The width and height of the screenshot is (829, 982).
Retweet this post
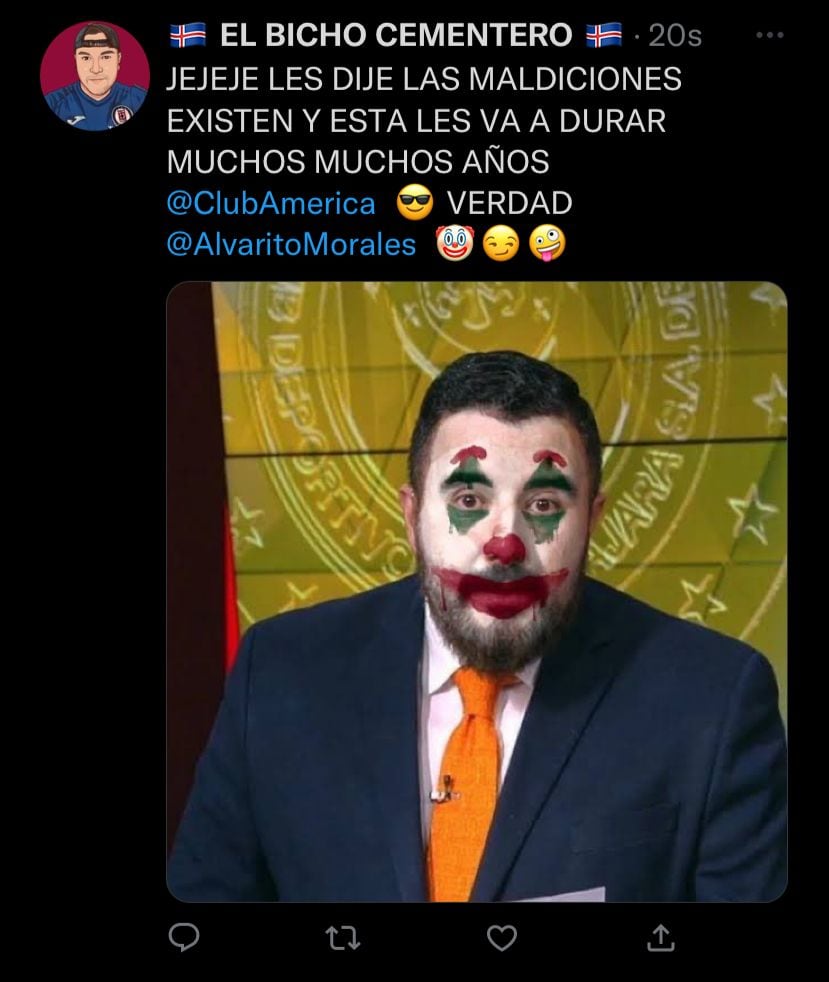(x=342, y=937)
